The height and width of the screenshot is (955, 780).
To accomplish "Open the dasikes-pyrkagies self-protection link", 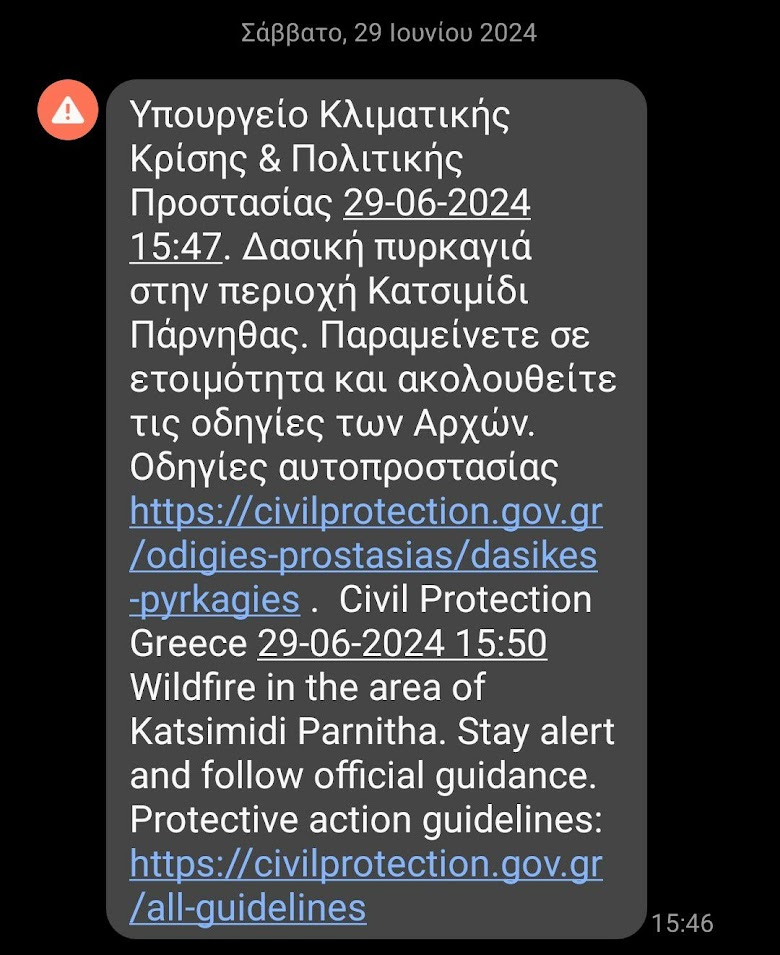I will [x=364, y=556].
